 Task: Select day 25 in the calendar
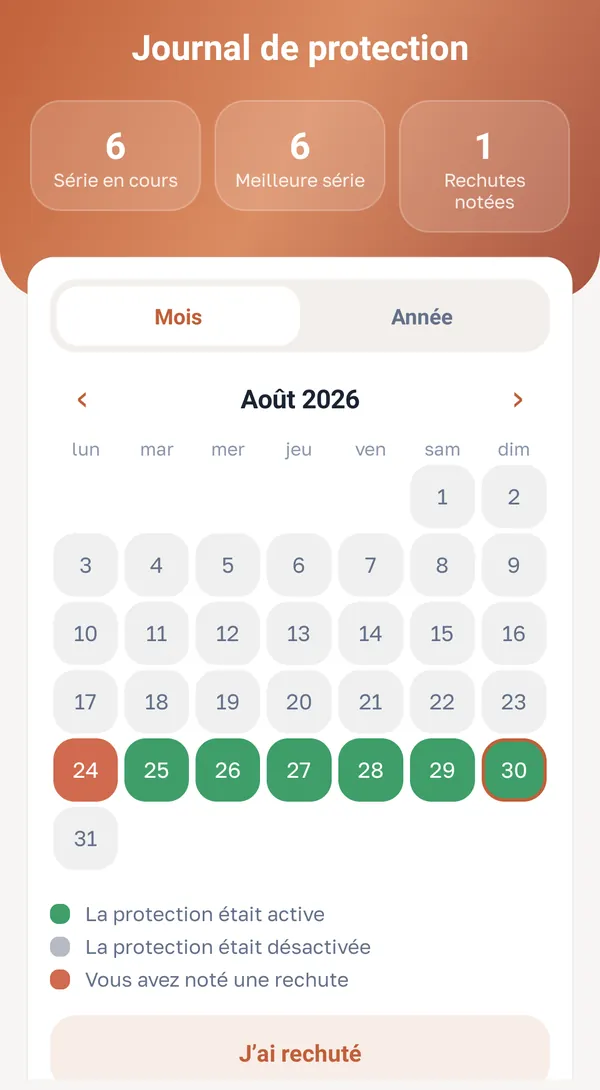coord(156,770)
